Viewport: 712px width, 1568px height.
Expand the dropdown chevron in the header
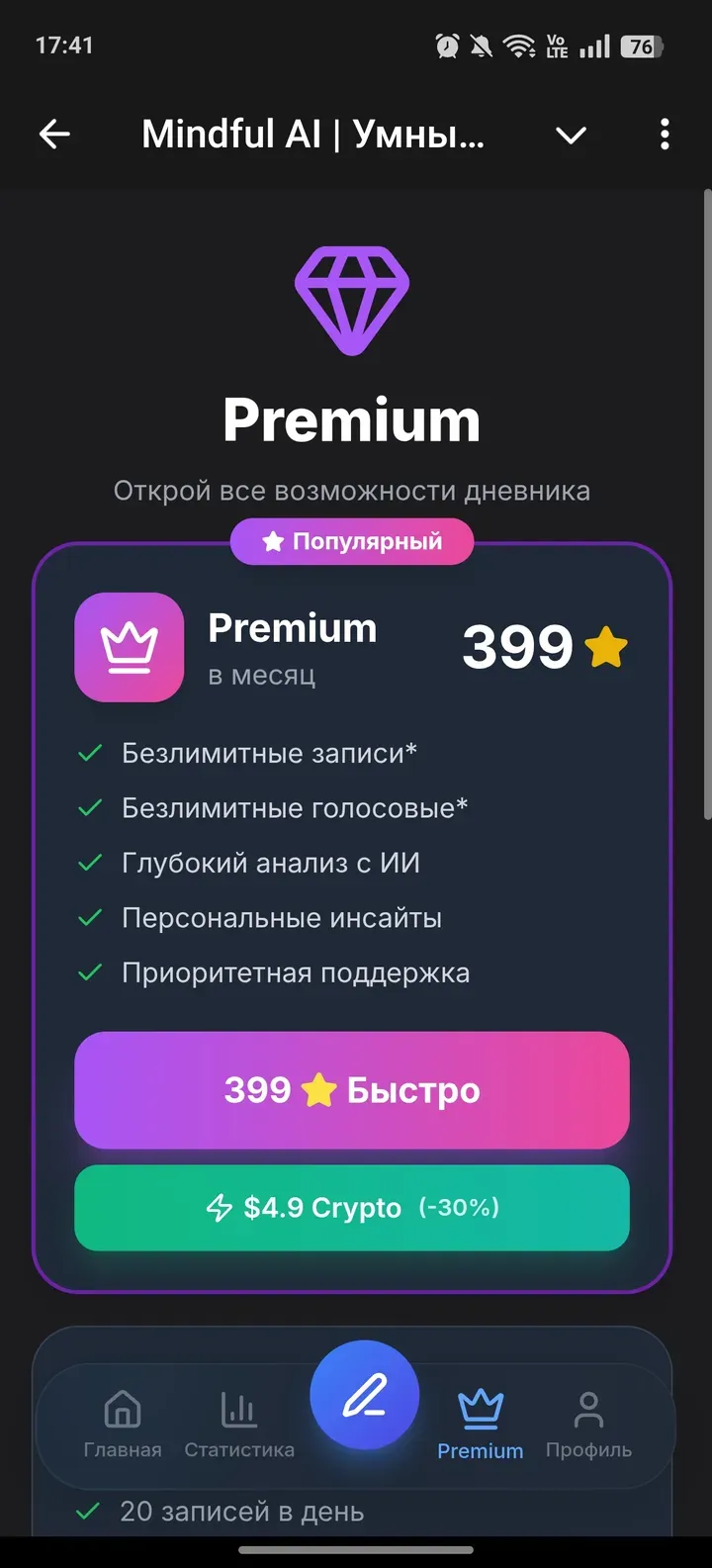(x=572, y=135)
